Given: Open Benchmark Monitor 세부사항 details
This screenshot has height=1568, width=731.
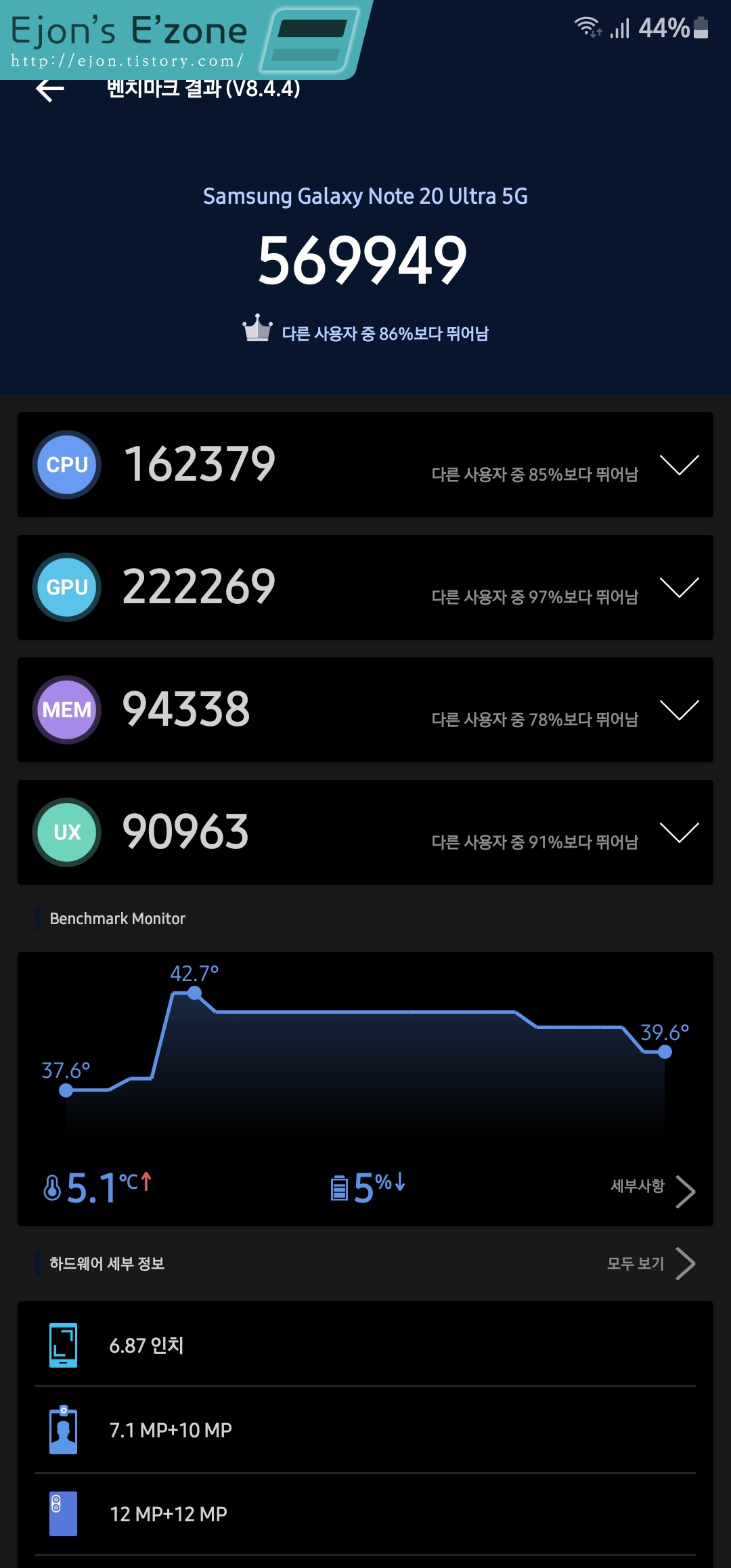Looking at the screenshot, I should [x=652, y=1190].
